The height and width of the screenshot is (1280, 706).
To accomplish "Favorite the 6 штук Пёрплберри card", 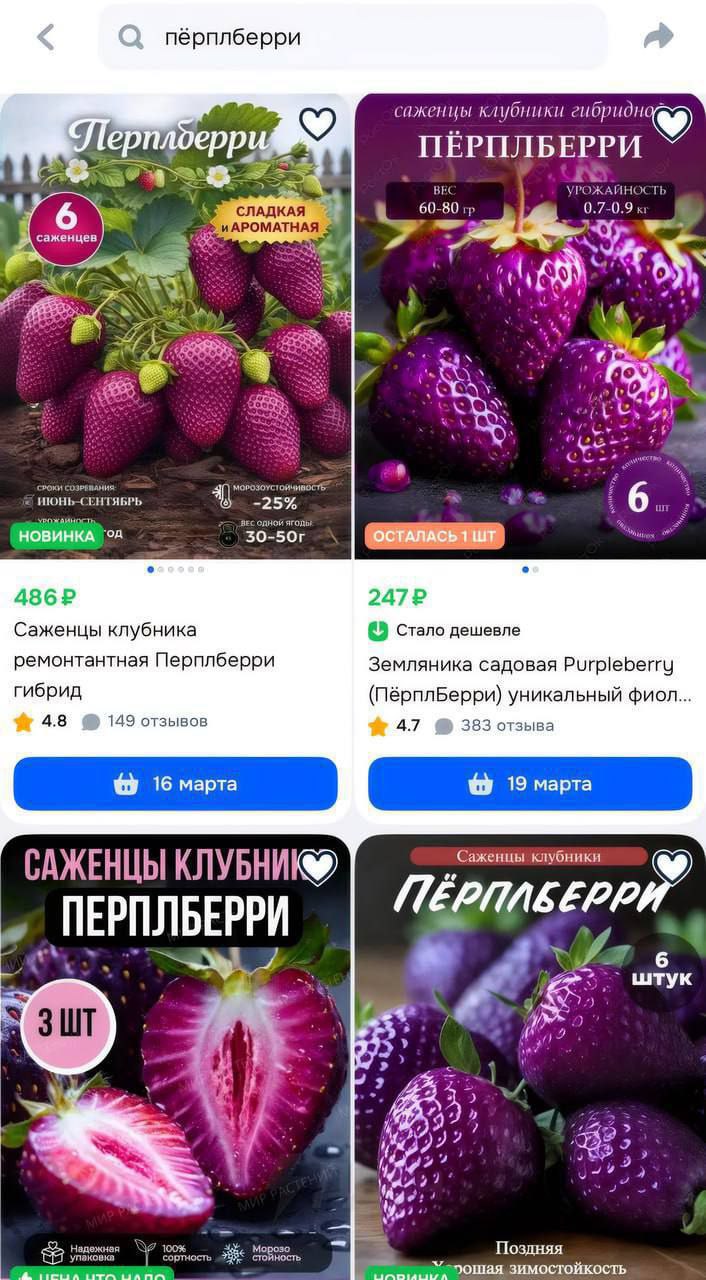I will point(672,866).
